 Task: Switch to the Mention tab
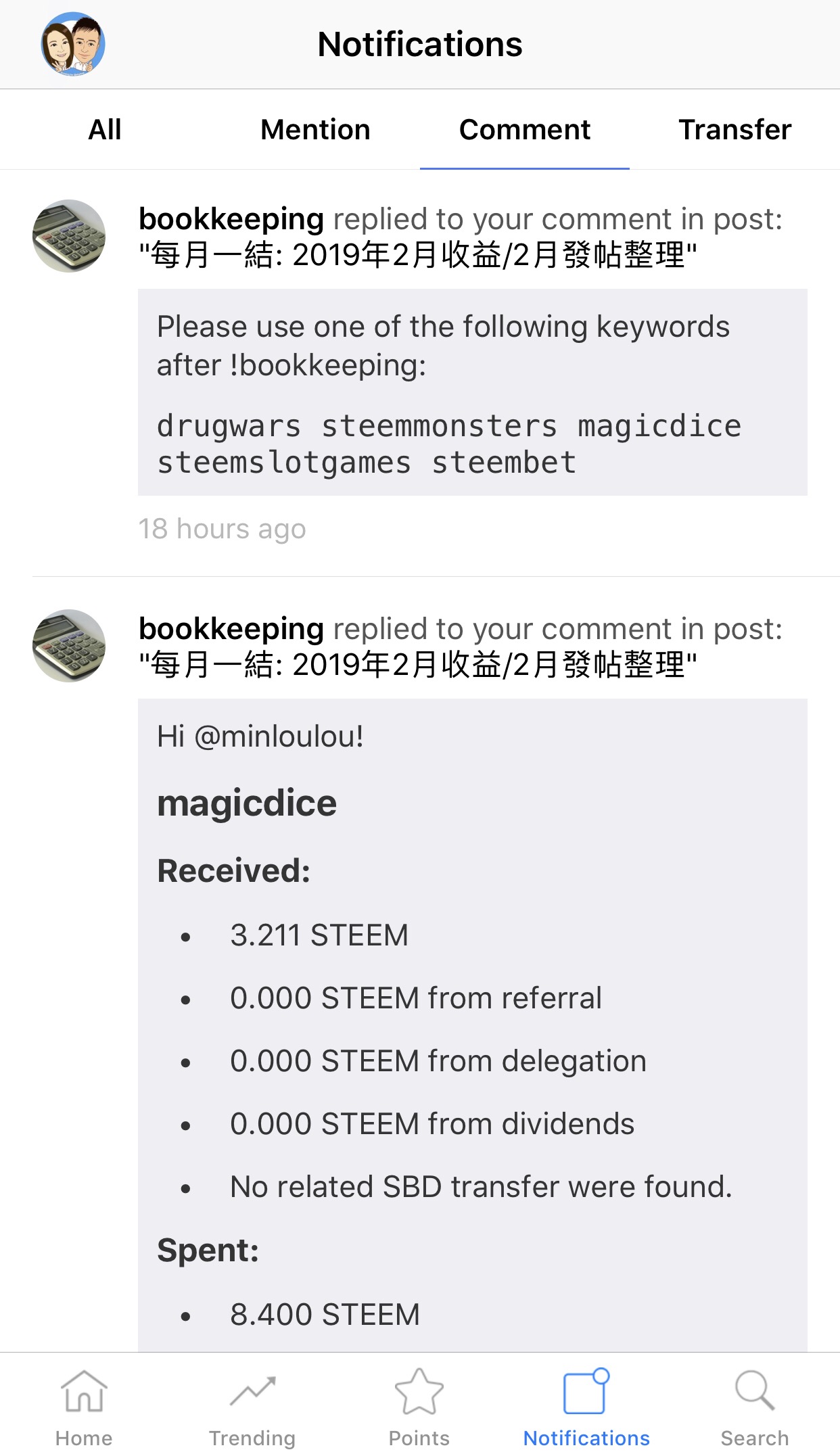(x=315, y=129)
